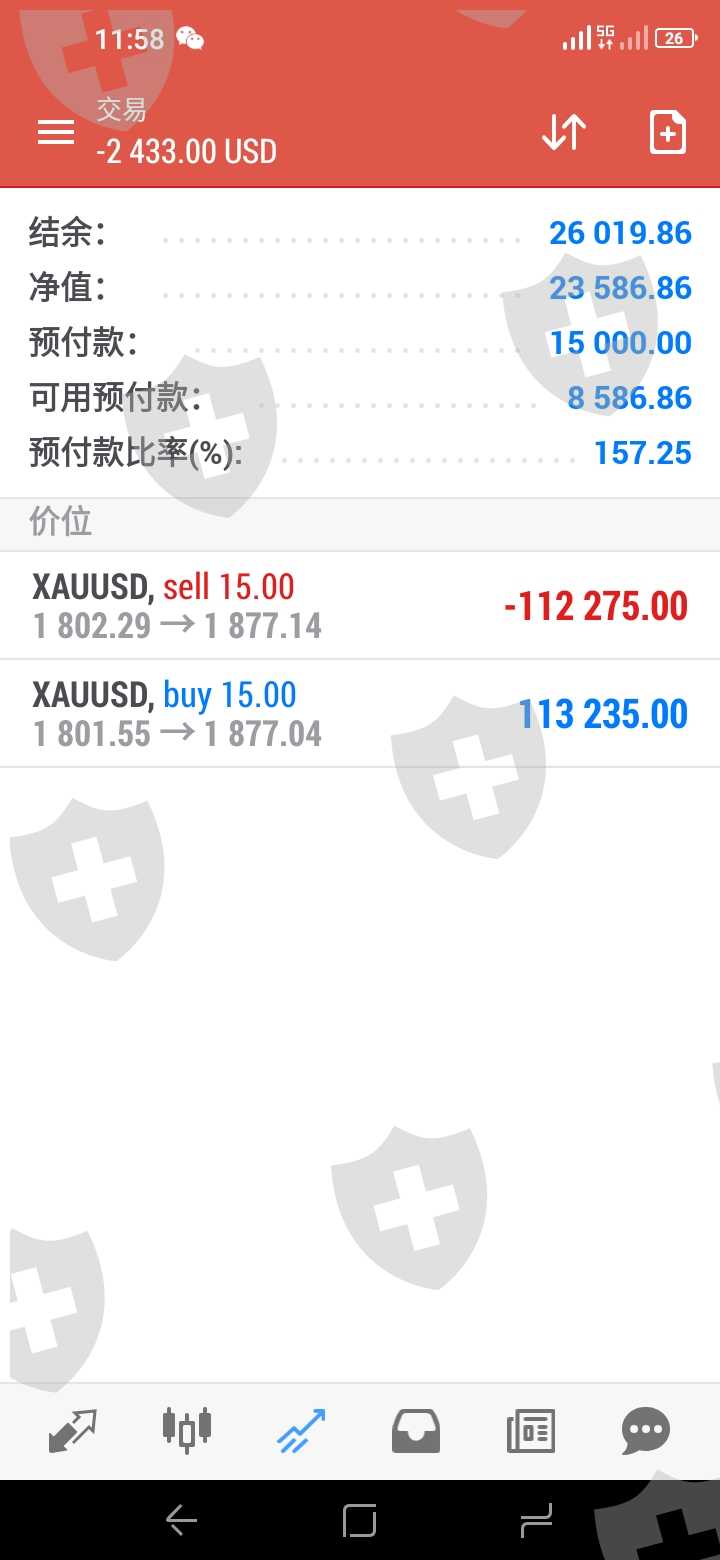Go to the history inbox tab
The image size is (720, 1560).
pos(415,1431)
